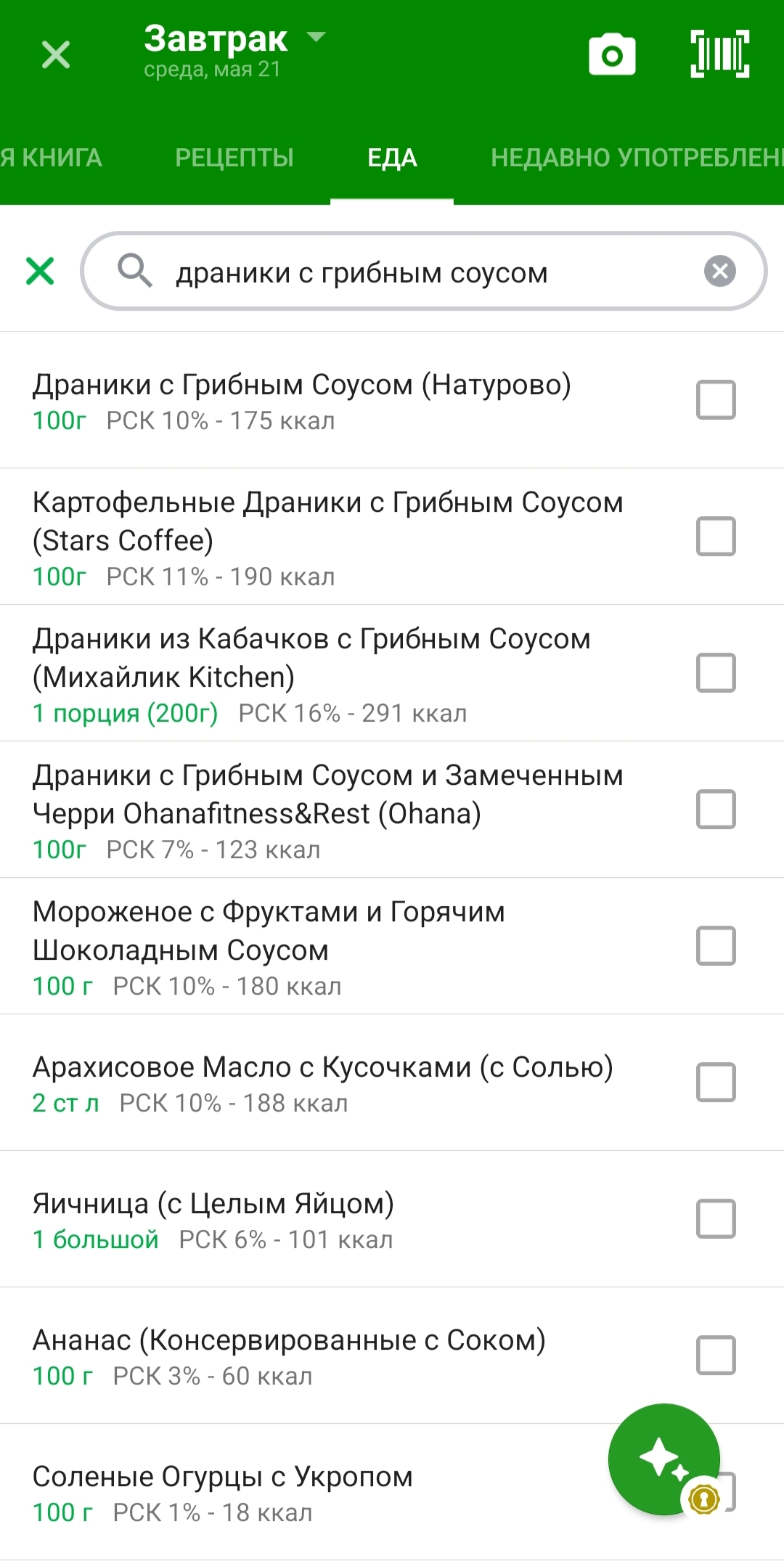Select the checkbox for Мороженое с Фруктами

[716, 946]
